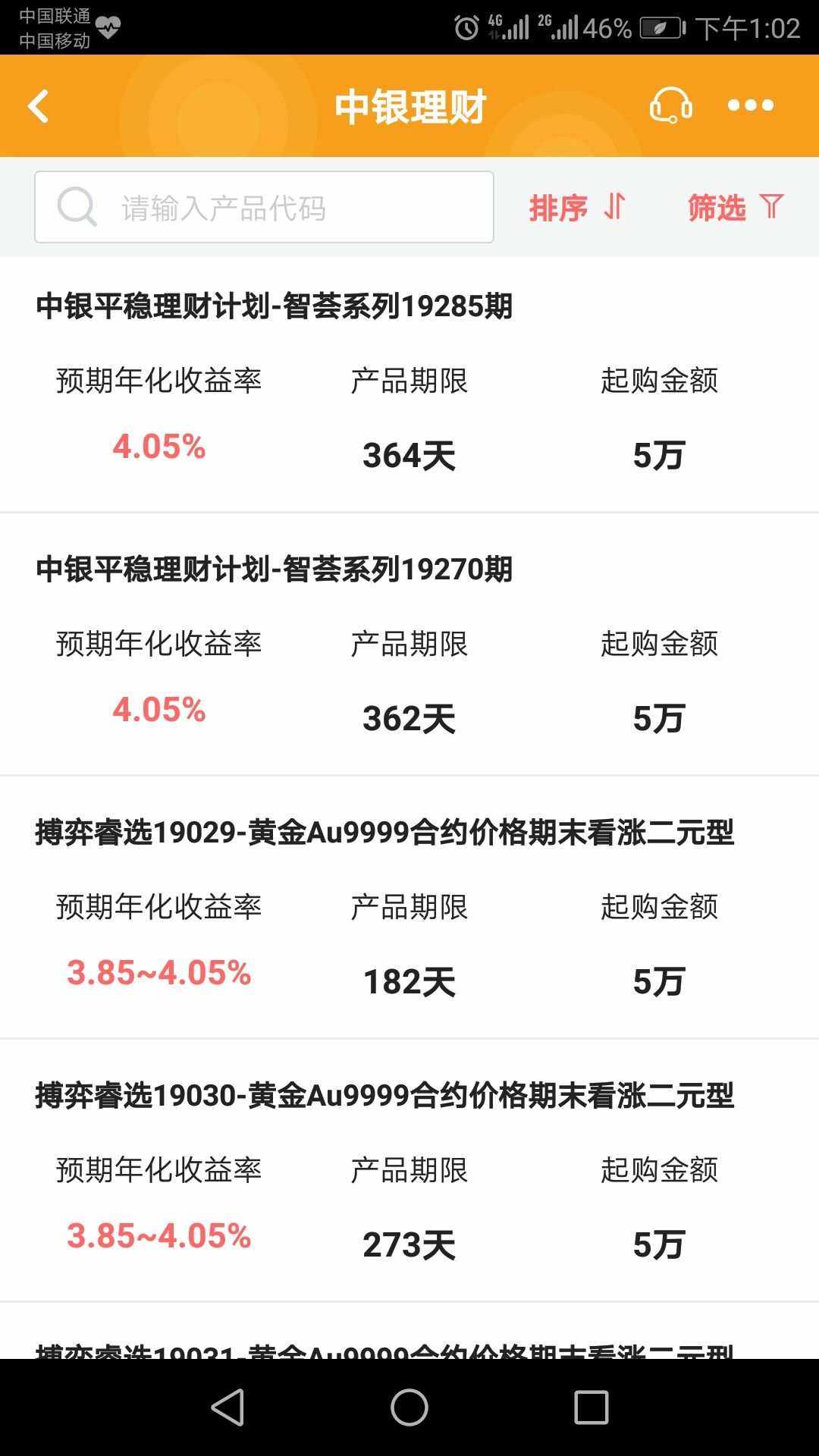Tap the 4.05% yield of the 19285 product

pos(159,447)
